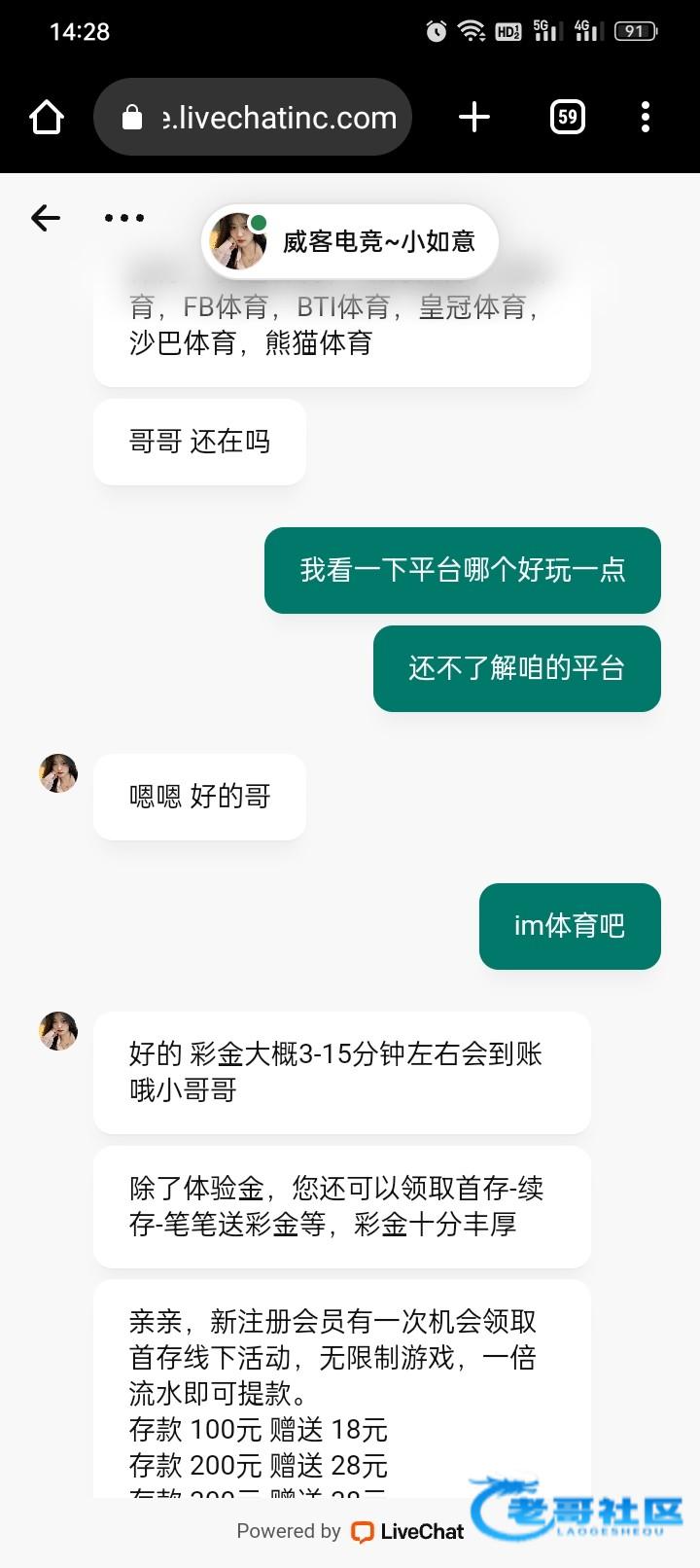This screenshot has height=1568, width=700.
Task: Open the chat options three-dot menu
Action: tap(124, 218)
